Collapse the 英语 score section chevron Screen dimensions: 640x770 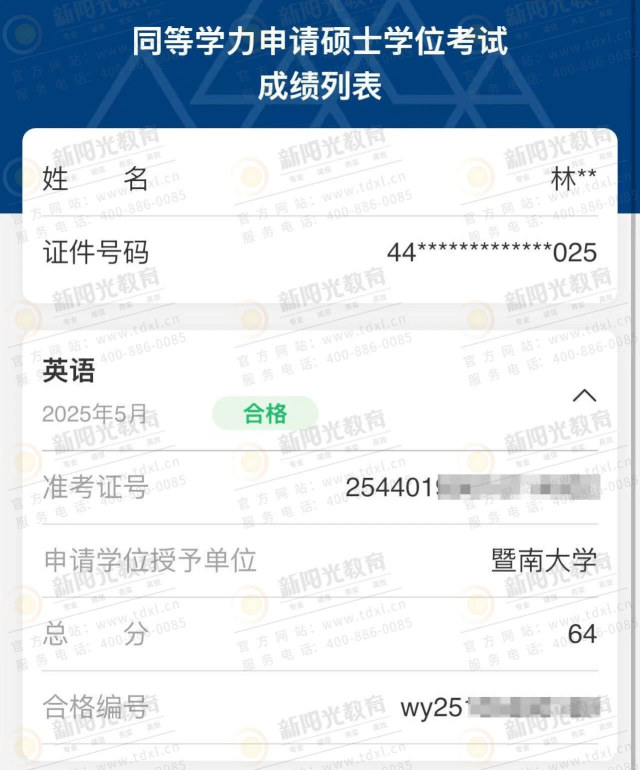(x=584, y=396)
